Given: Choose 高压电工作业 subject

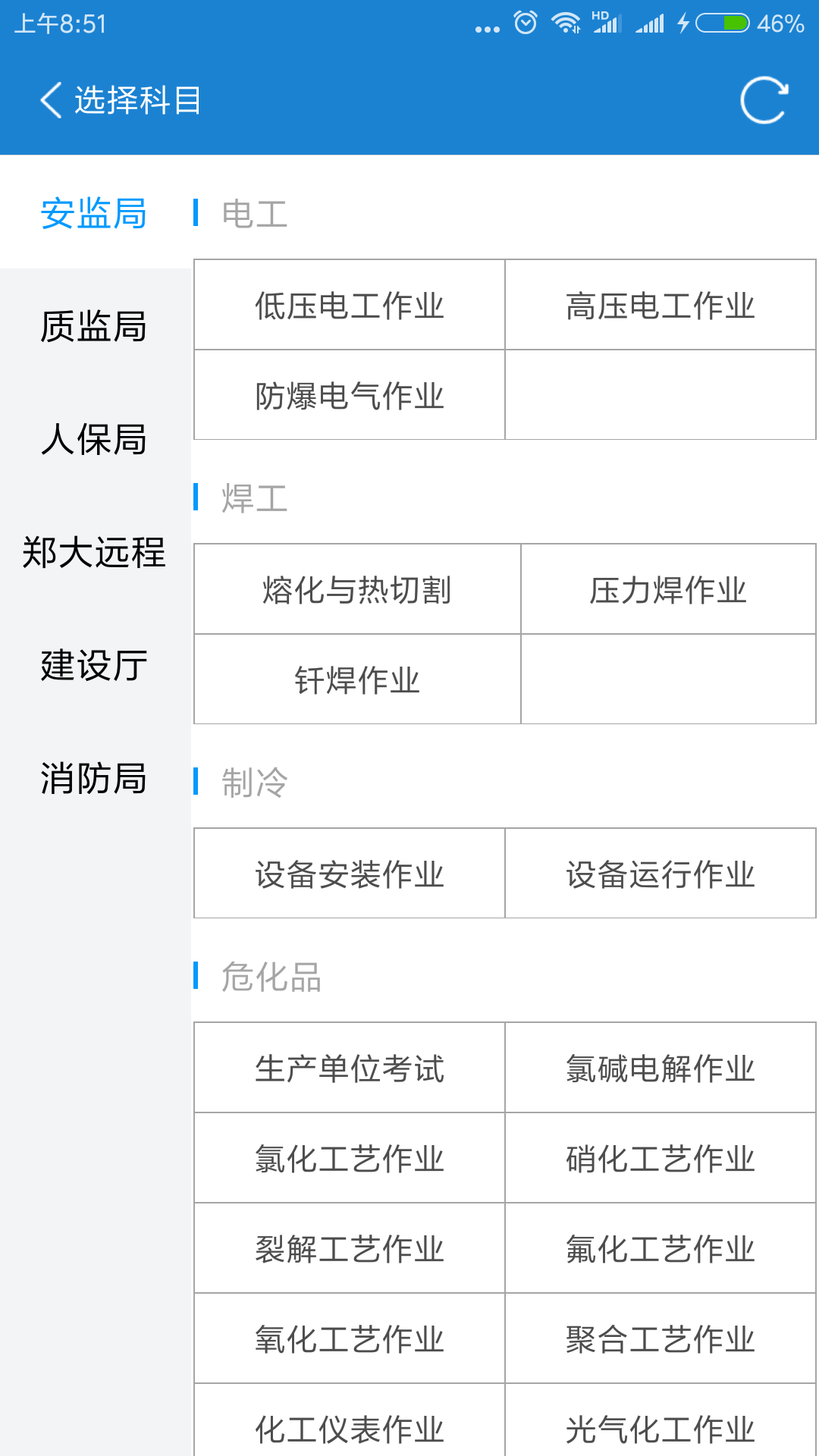Looking at the screenshot, I should [661, 306].
